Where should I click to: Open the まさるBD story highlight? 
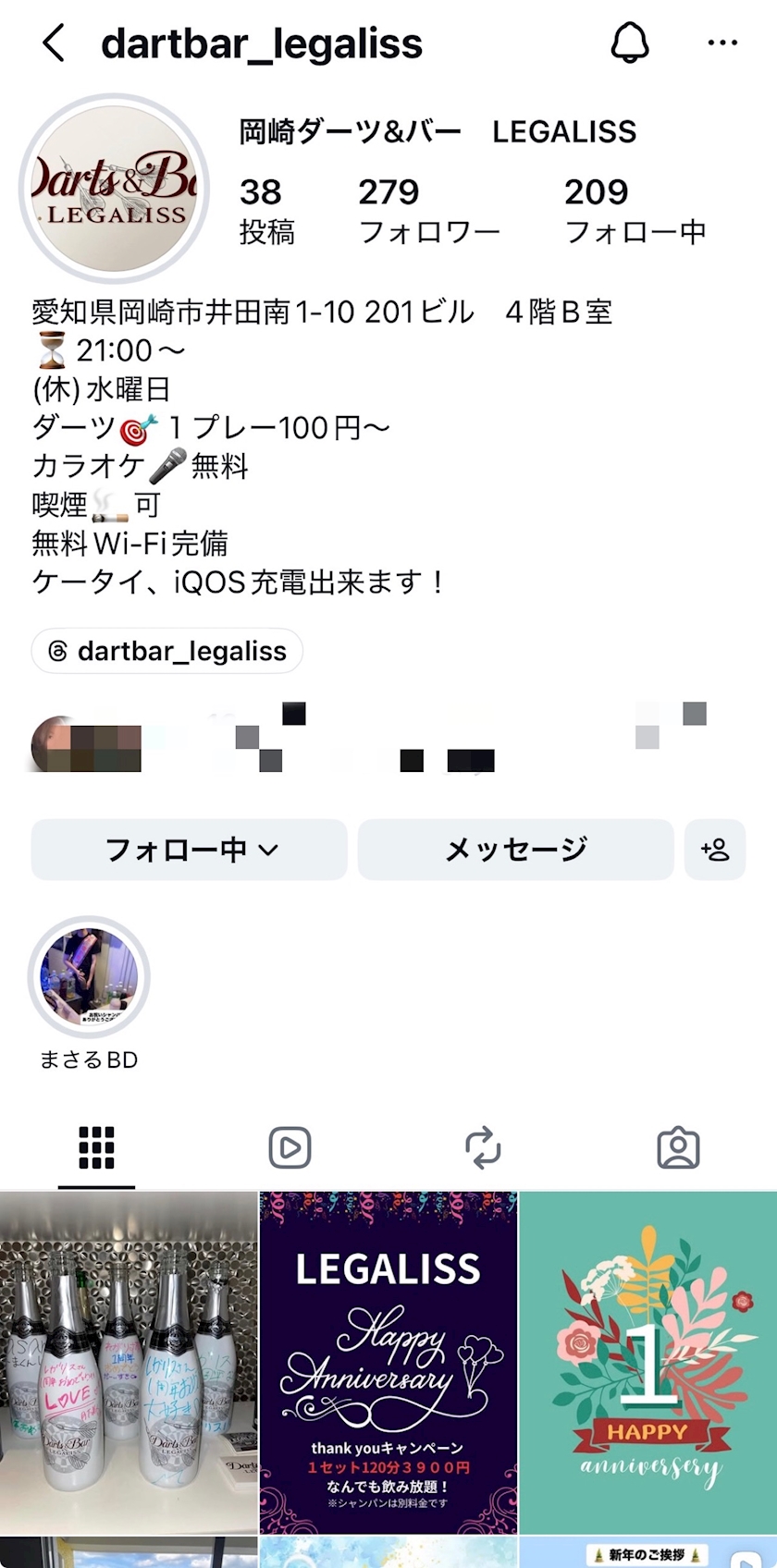pos(89,977)
